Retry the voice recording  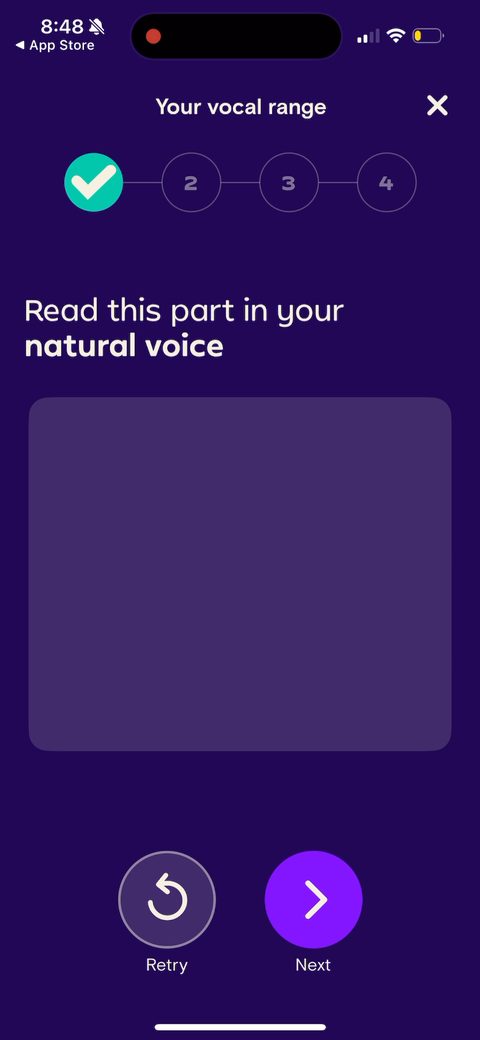pyautogui.click(x=167, y=899)
